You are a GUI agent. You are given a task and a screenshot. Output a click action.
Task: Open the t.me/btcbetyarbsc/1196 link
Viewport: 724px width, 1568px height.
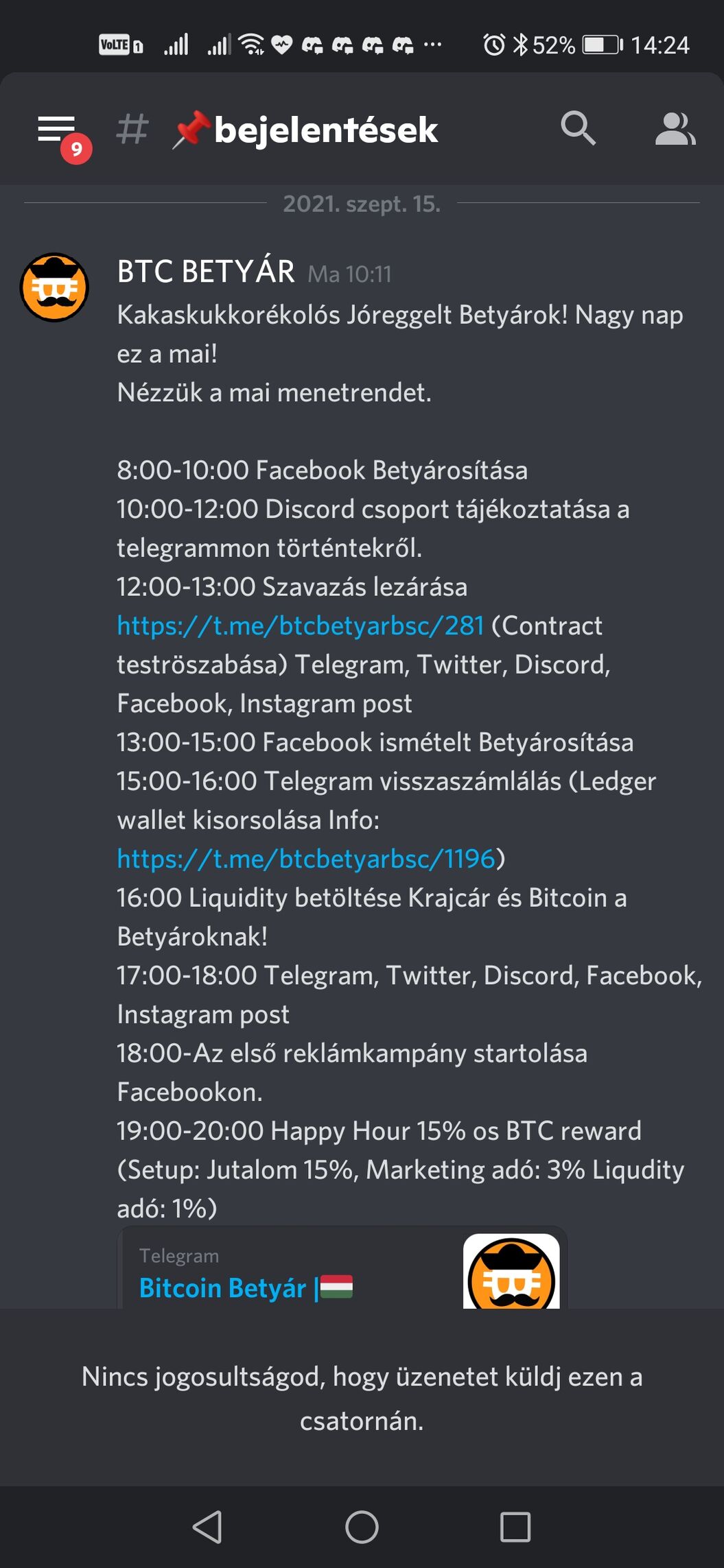coord(306,859)
